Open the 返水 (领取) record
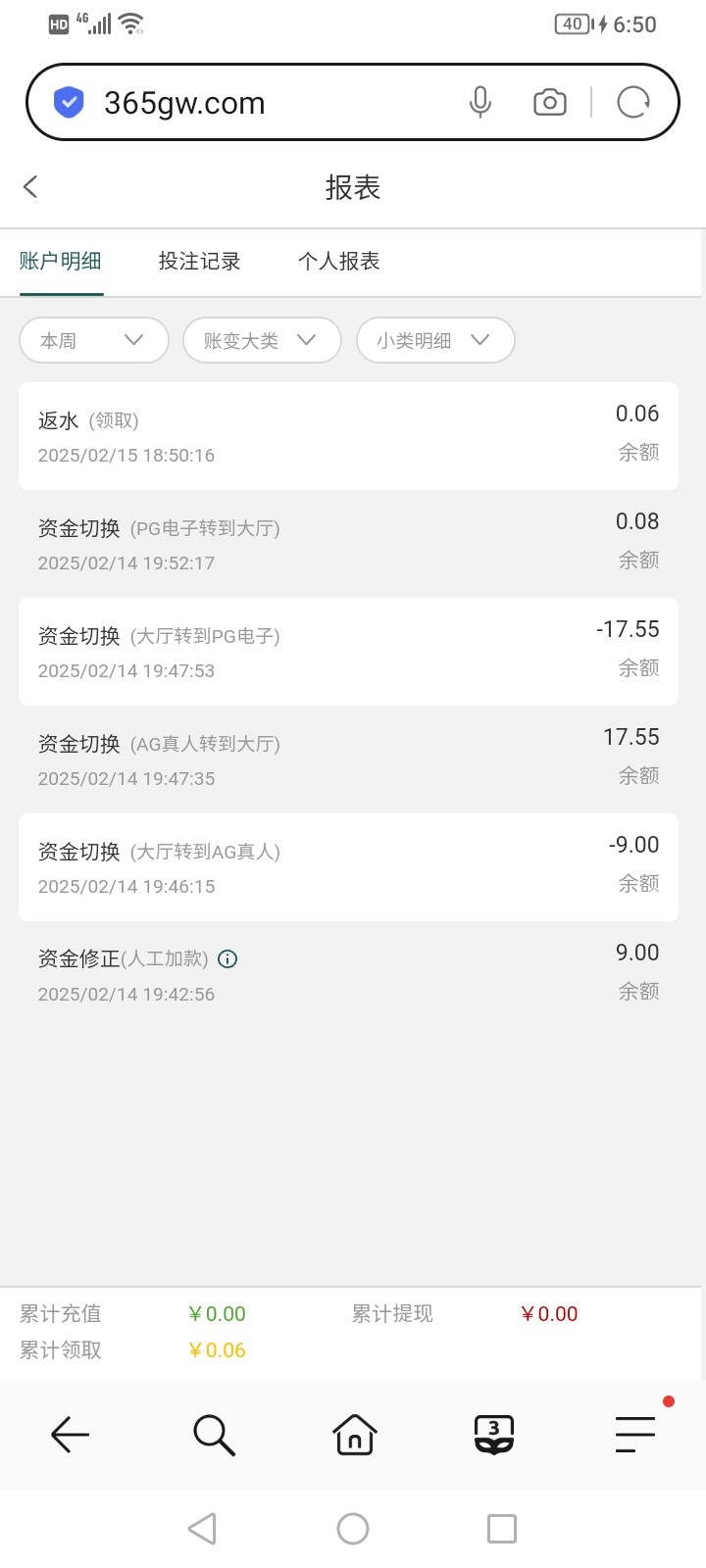706x1568 pixels. pyautogui.click(x=348, y=436)
